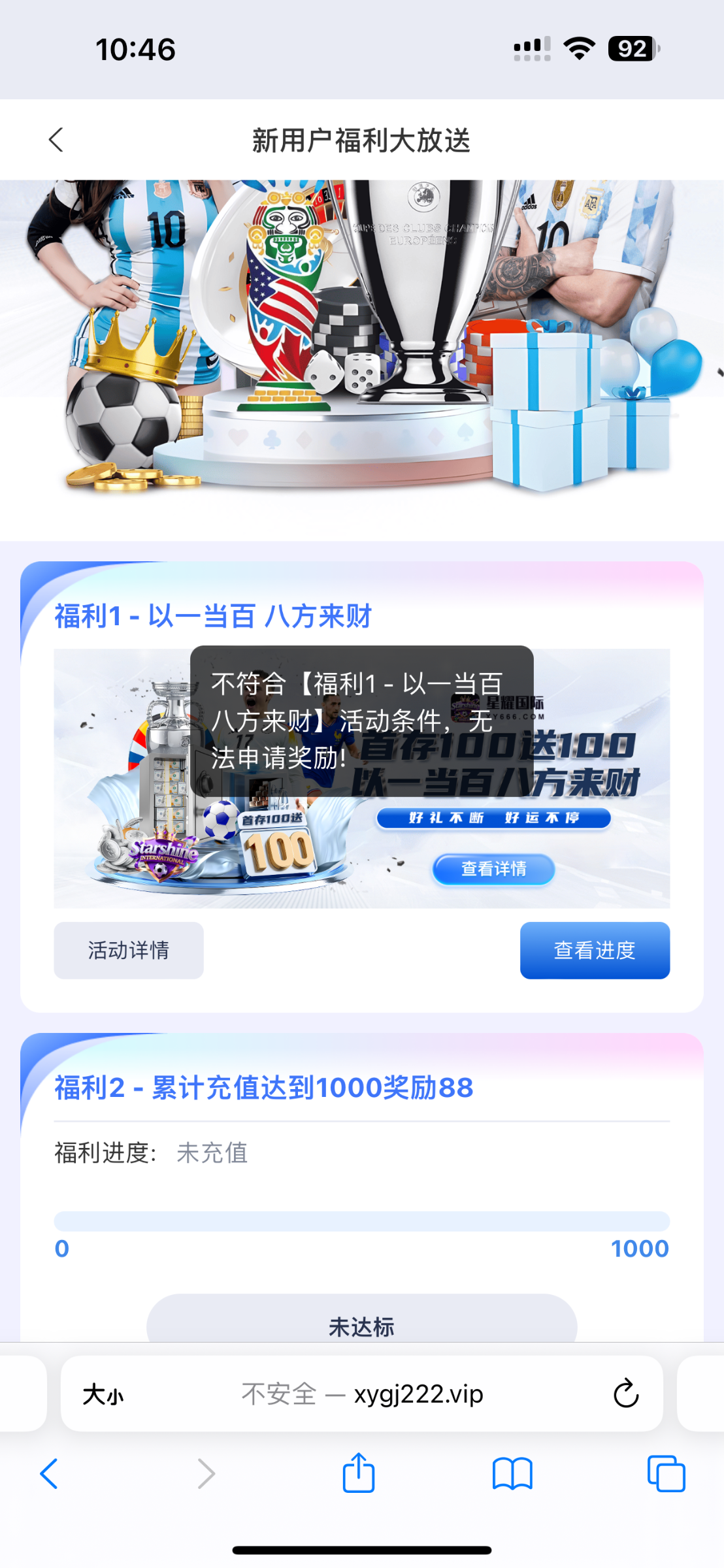Show all open Safari tabs

[666, 1474]
